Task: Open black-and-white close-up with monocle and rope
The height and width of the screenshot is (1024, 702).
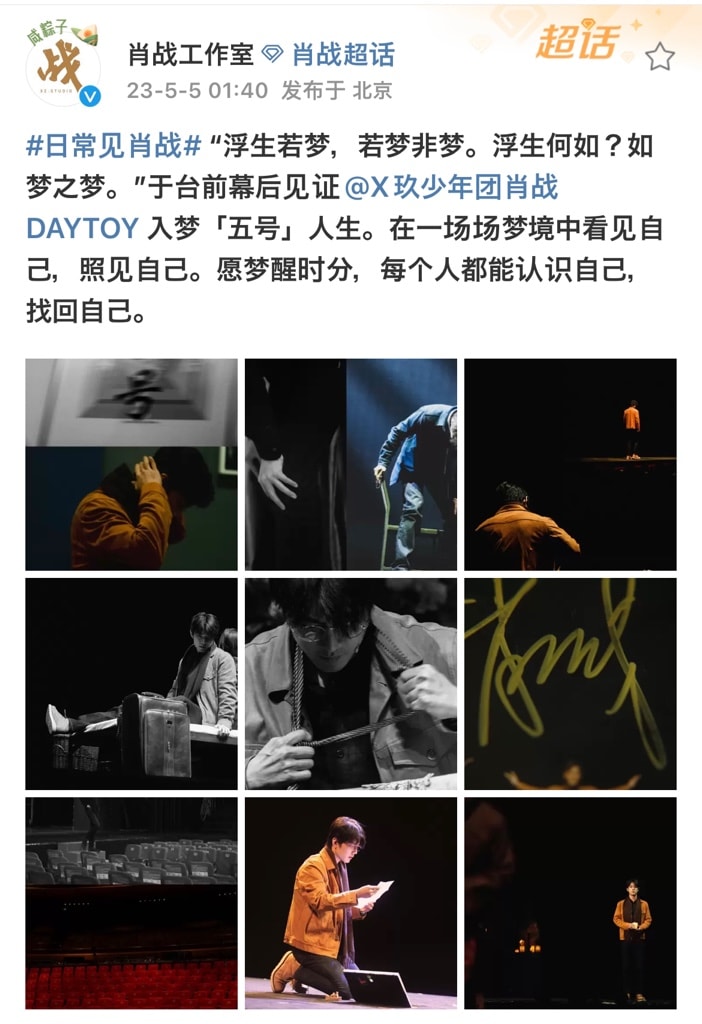Action: point(351,683)
